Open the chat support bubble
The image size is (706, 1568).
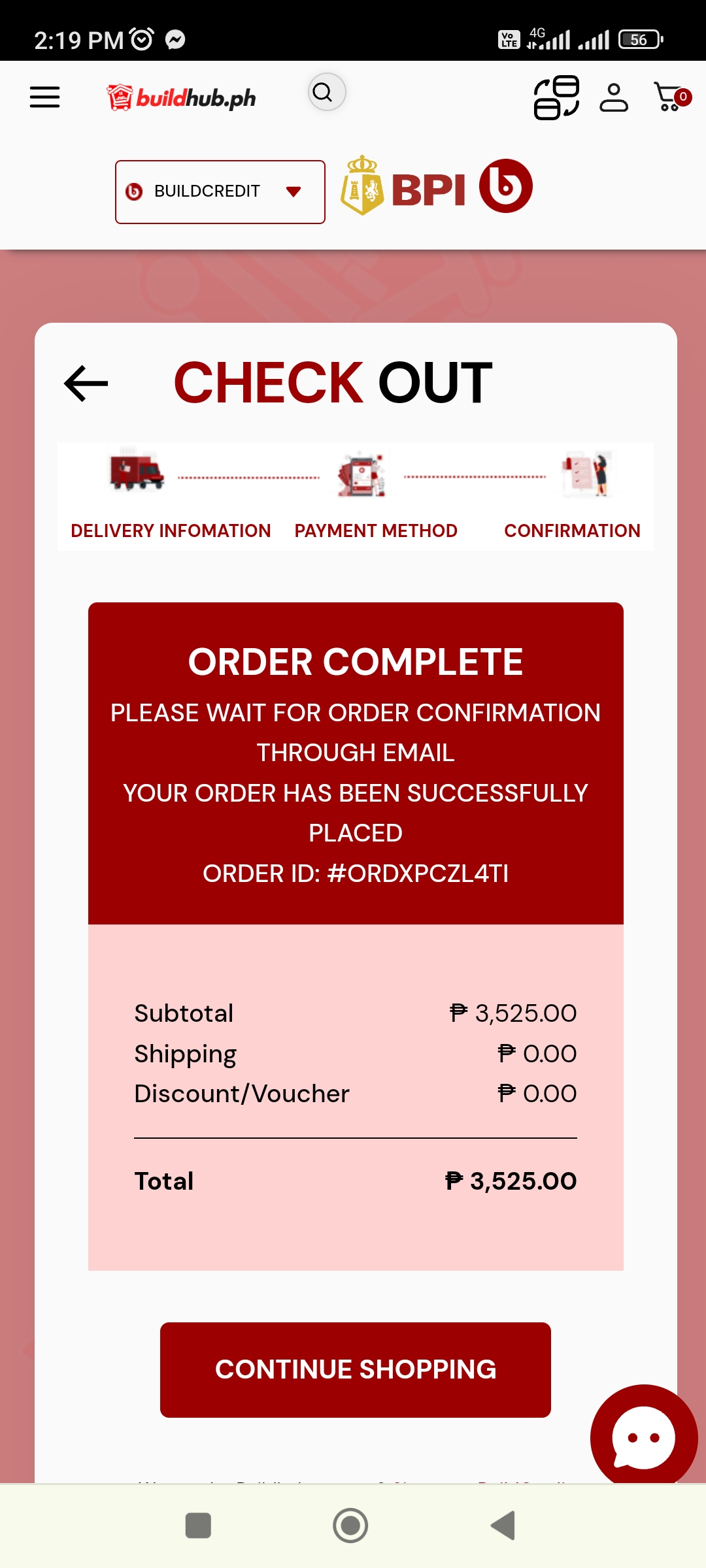[643, 1437]
